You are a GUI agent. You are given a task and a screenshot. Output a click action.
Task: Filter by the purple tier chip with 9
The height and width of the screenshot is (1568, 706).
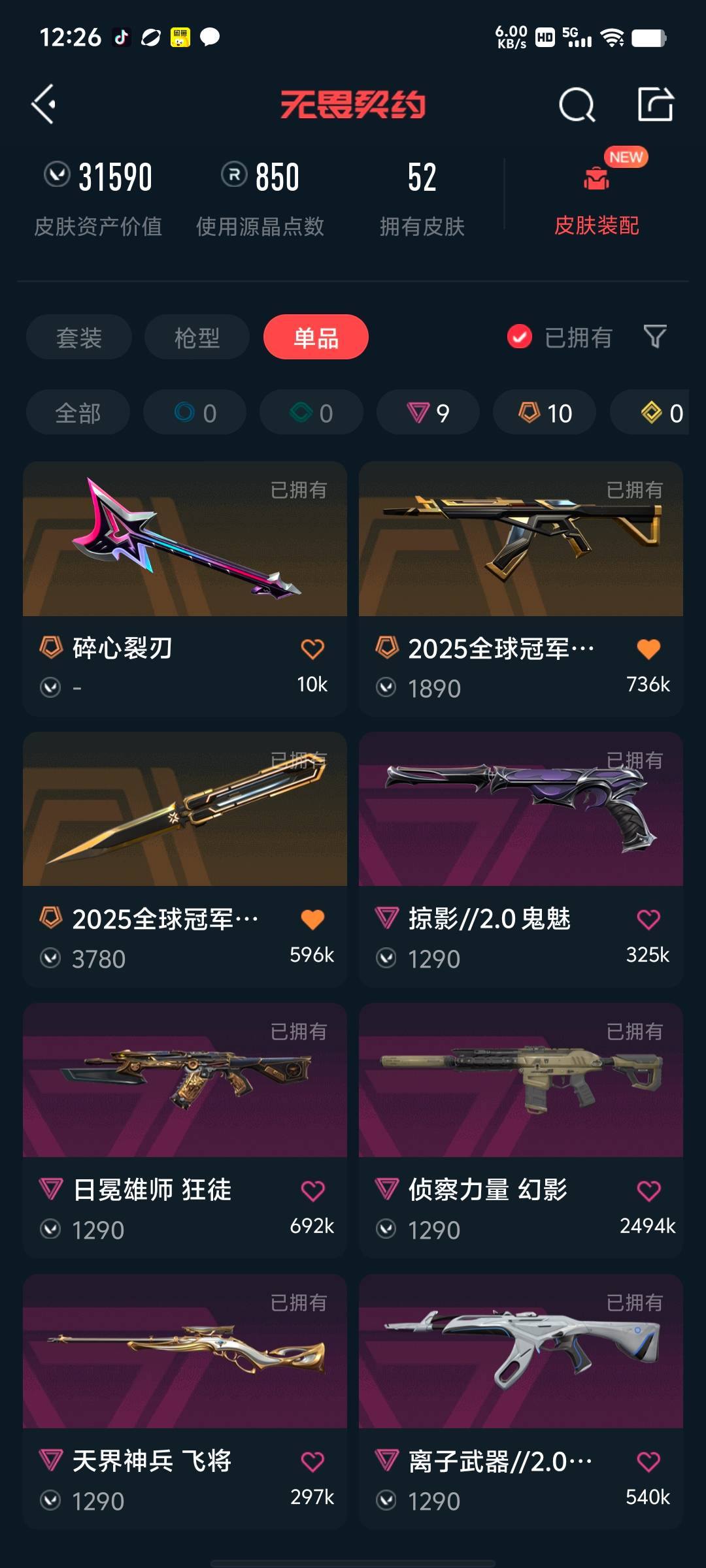point(428,413)
